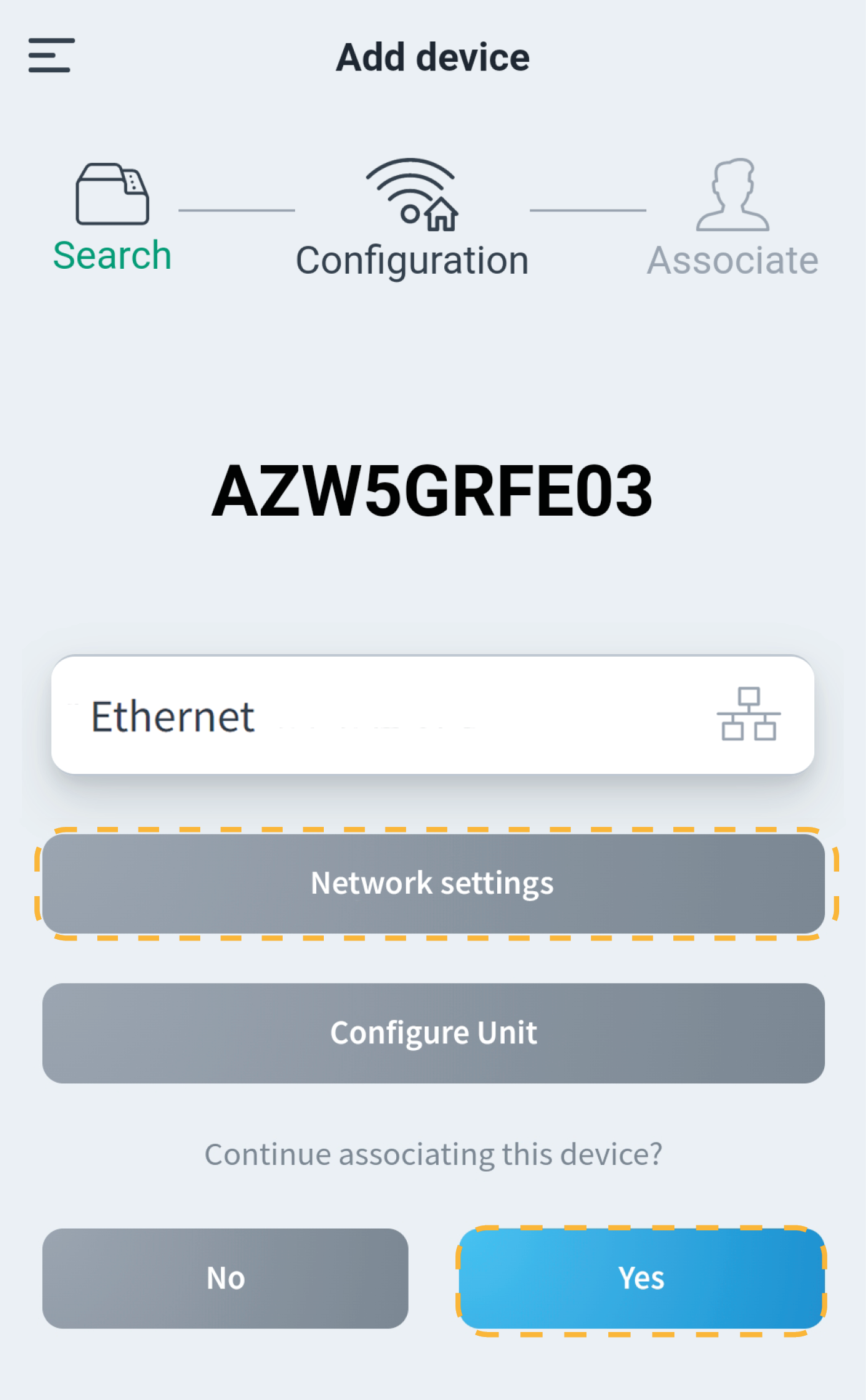Open Network settings
Viewport: 866px width, 1400px height.
(433, 883)
